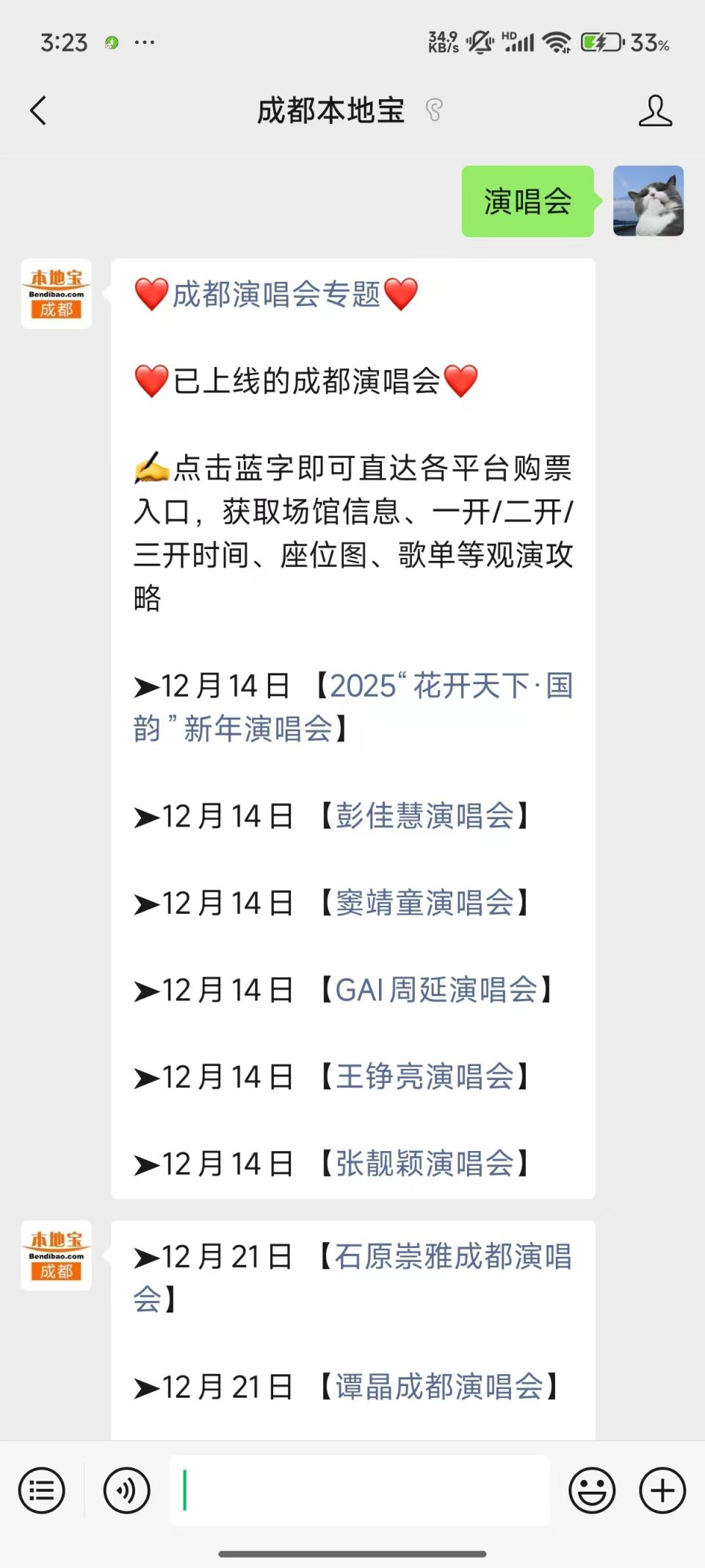705x1568 pixels.
Task: Switch to the official account menu
Action: (x=42, y=1490)
